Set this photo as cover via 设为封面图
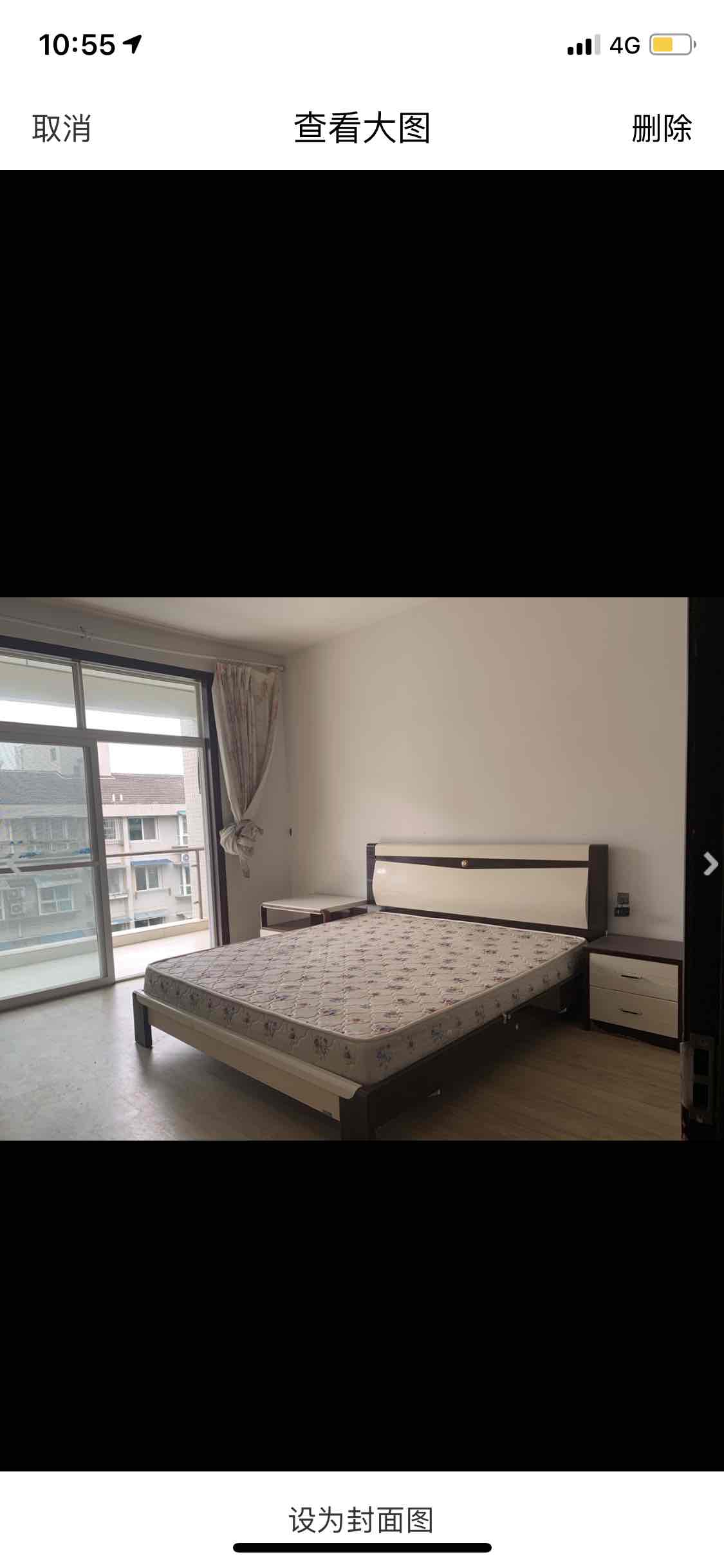Viewport: 724px width, 1568px height. pos(361,1520)
